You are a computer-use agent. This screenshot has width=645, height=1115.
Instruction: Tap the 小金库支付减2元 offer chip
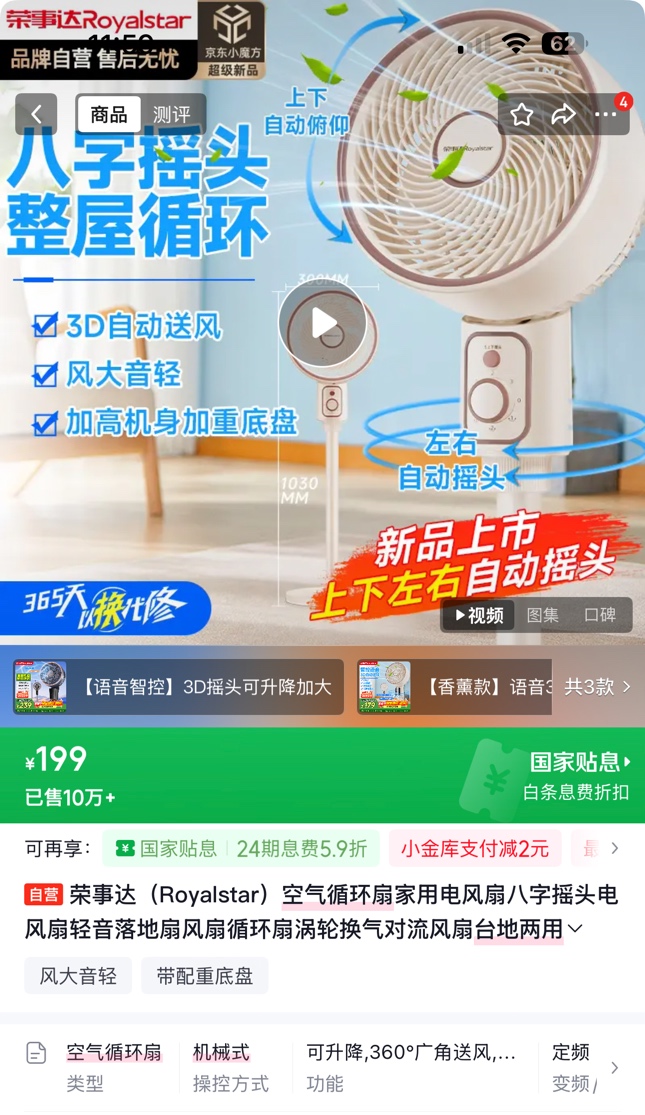click(x=475, y=849)
